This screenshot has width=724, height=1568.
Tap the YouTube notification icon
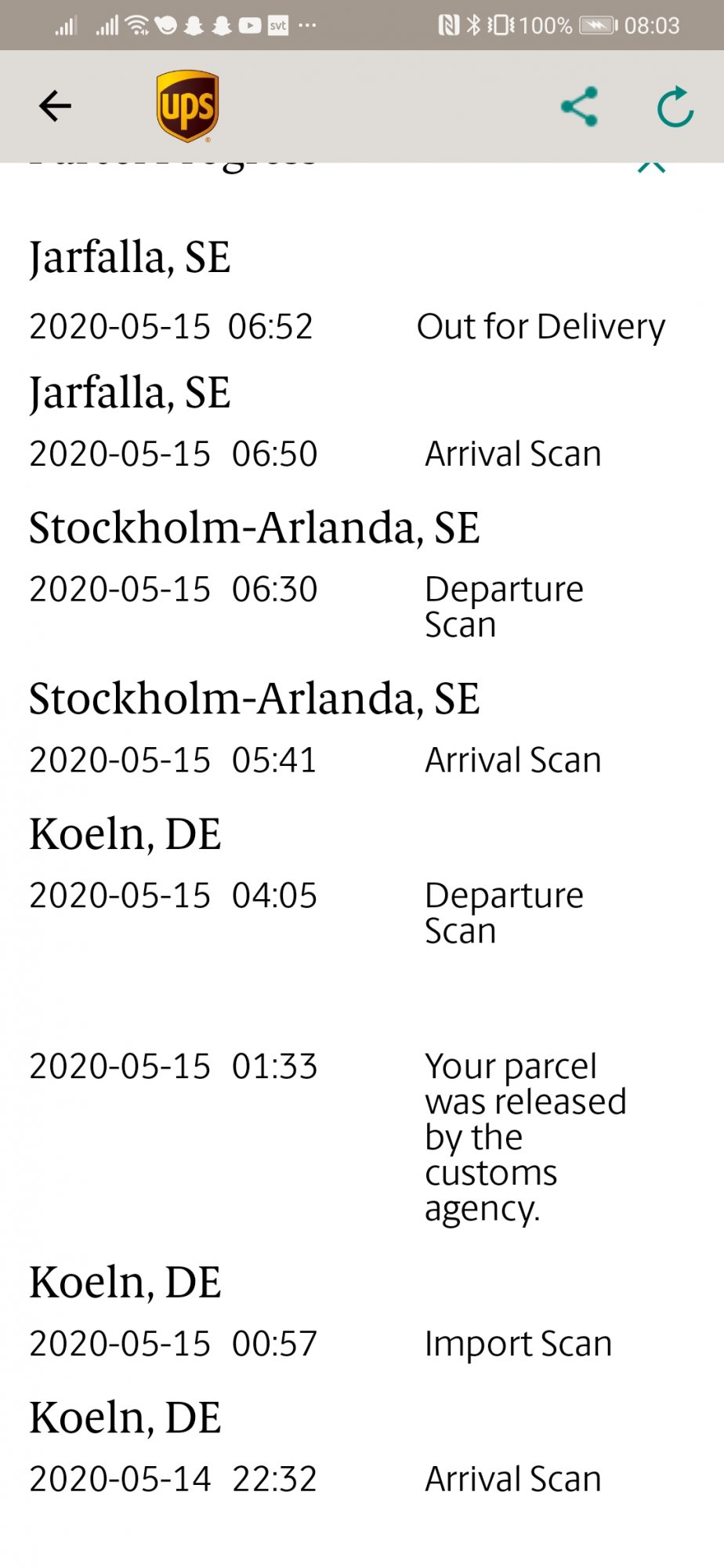(x=249, y=25)
